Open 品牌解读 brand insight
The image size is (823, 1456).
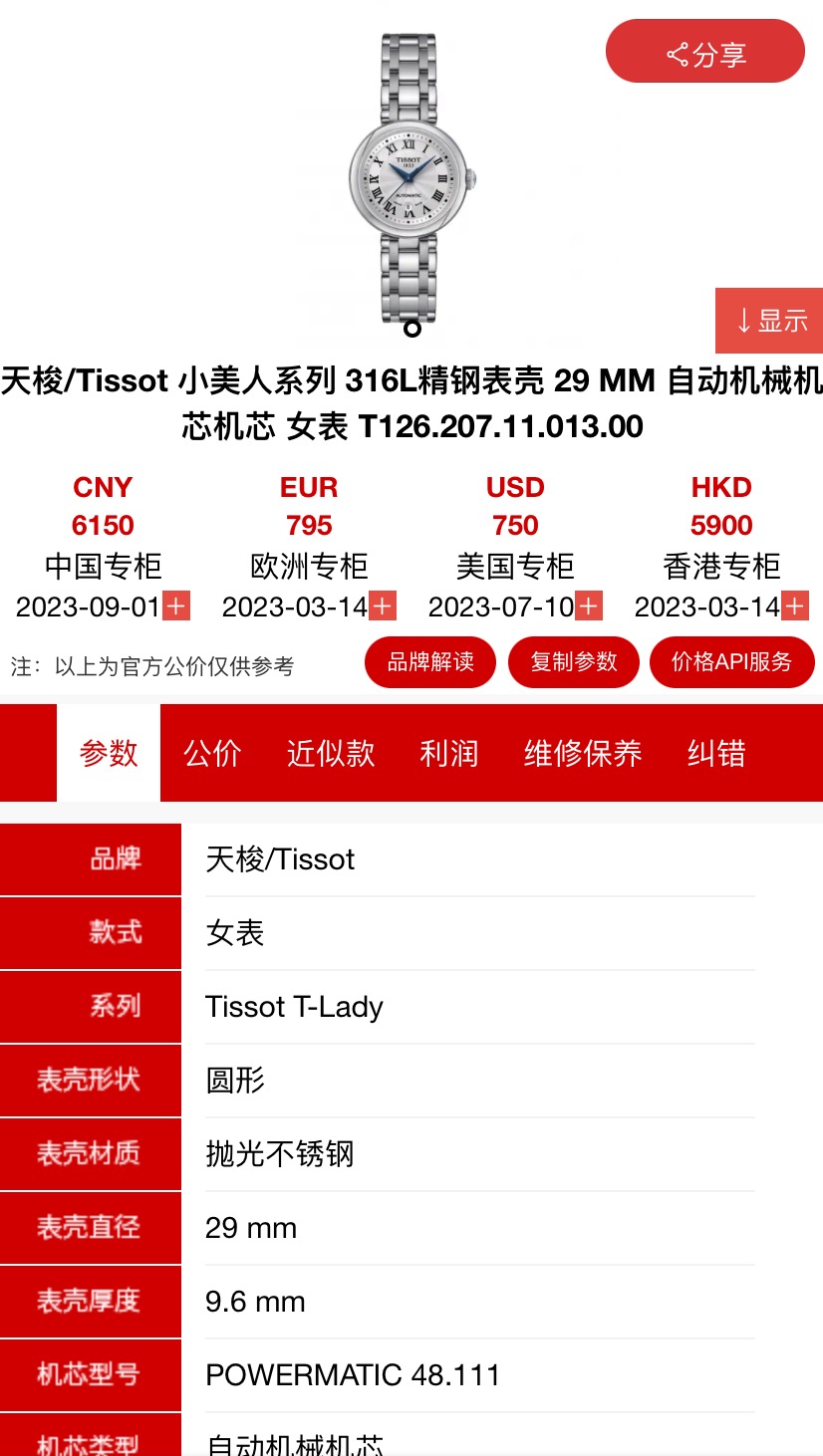(x=430, y=662)
